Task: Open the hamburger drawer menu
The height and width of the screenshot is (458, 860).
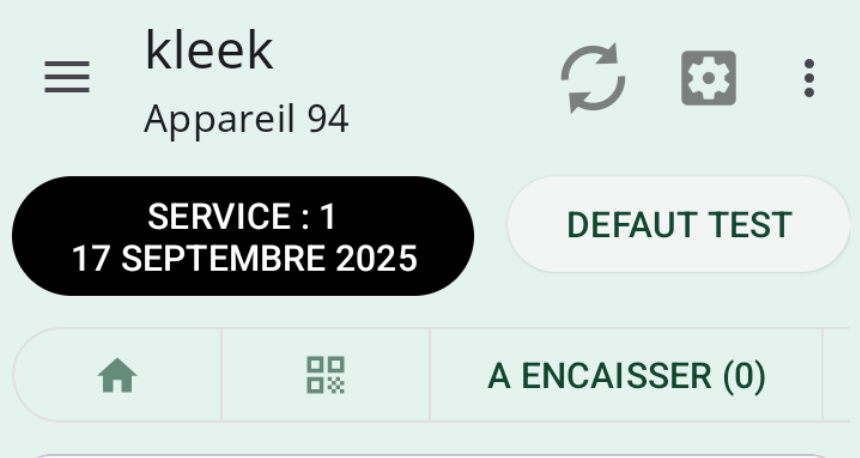Action: pos(67,77)
